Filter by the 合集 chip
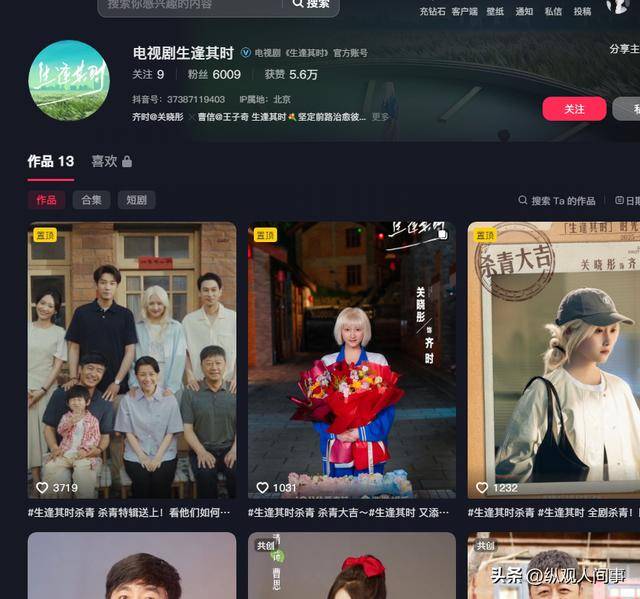 tap(91, 200)
